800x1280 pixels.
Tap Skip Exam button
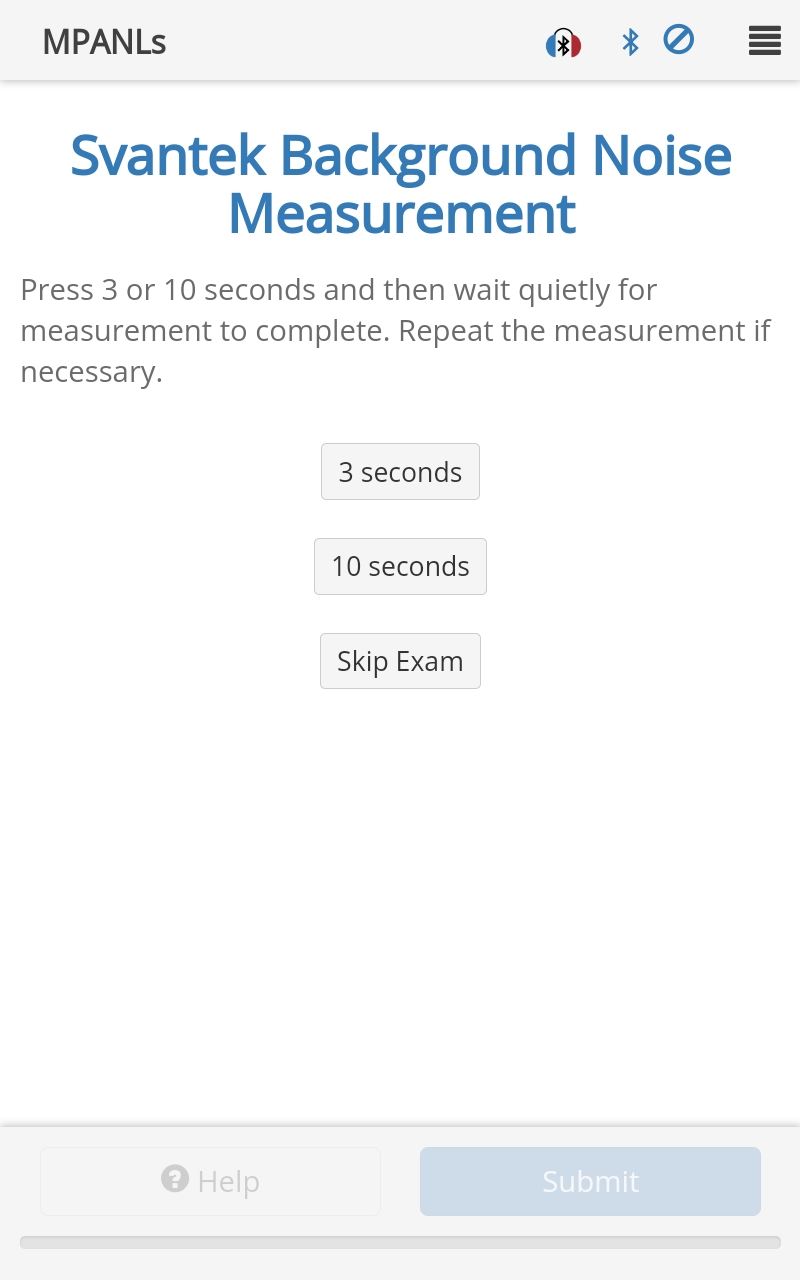click(x=400, y=661)
